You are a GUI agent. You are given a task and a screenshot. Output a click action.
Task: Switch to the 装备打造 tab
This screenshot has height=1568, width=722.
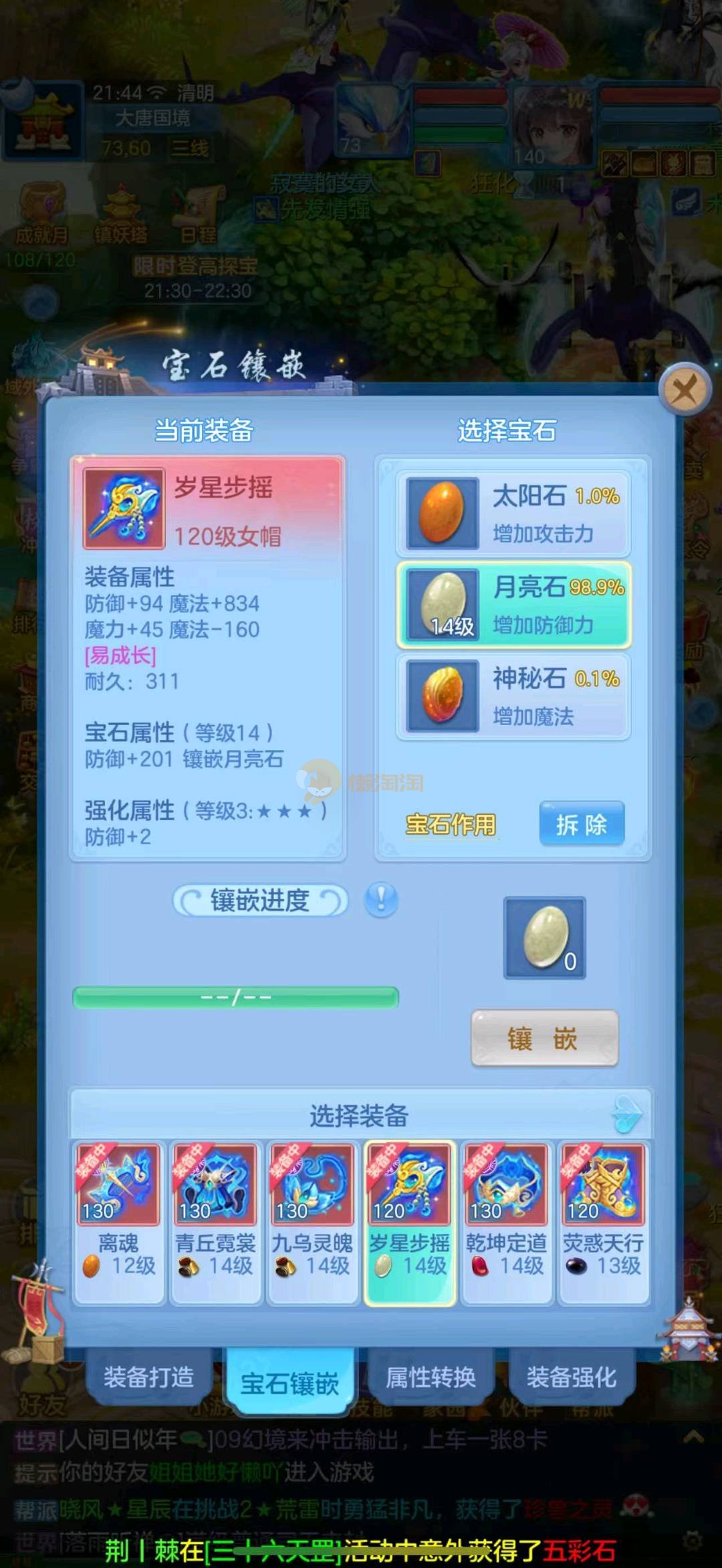[x=148, y=1377]
